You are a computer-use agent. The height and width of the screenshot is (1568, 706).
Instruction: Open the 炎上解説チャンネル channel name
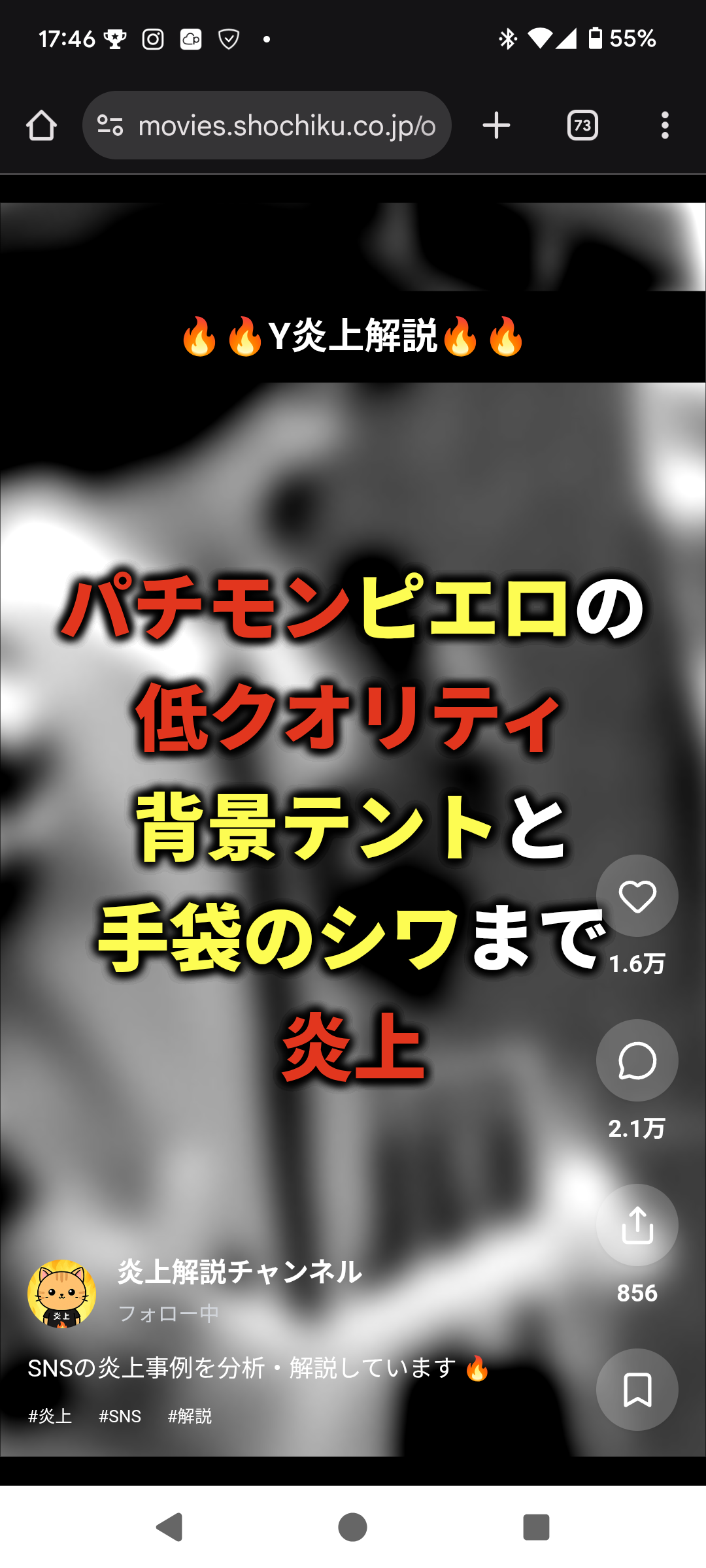coord(240,1271)
